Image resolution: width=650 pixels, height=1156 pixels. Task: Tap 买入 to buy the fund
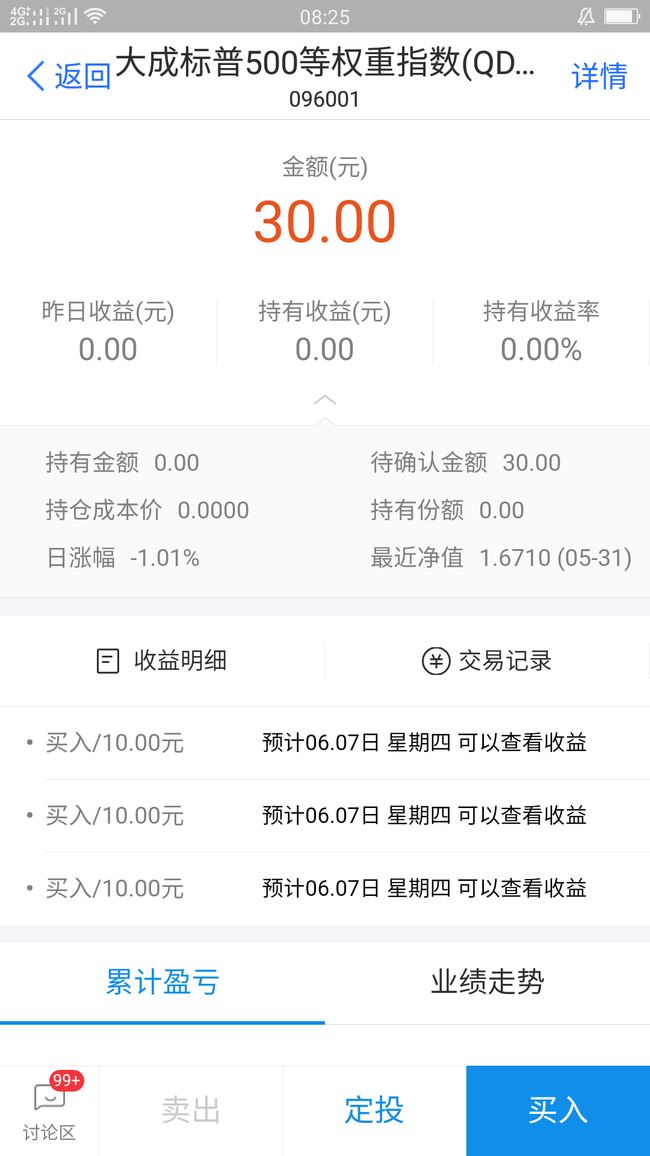pyautogui.click(x=558, y=1111)
